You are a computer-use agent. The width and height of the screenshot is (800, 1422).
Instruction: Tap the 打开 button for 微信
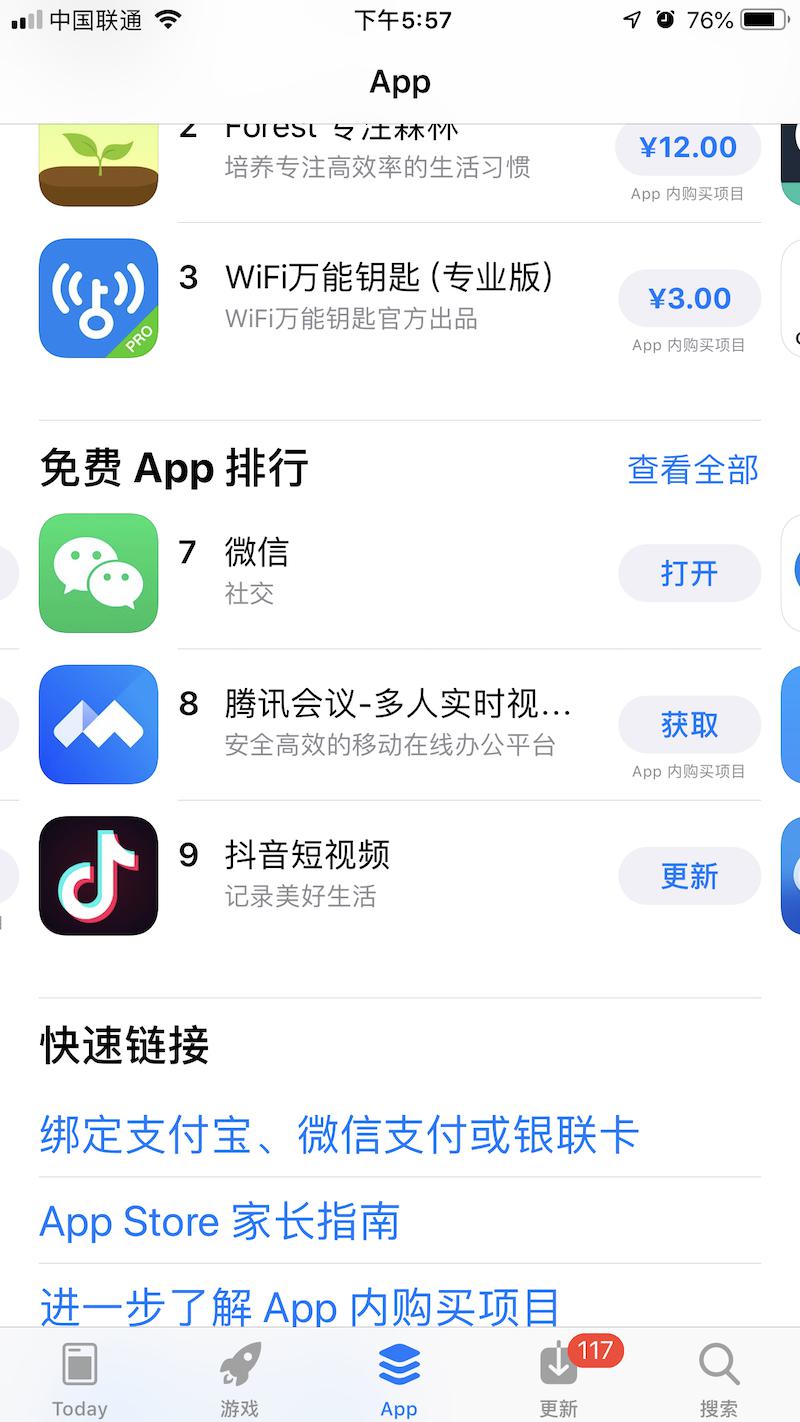689,573
